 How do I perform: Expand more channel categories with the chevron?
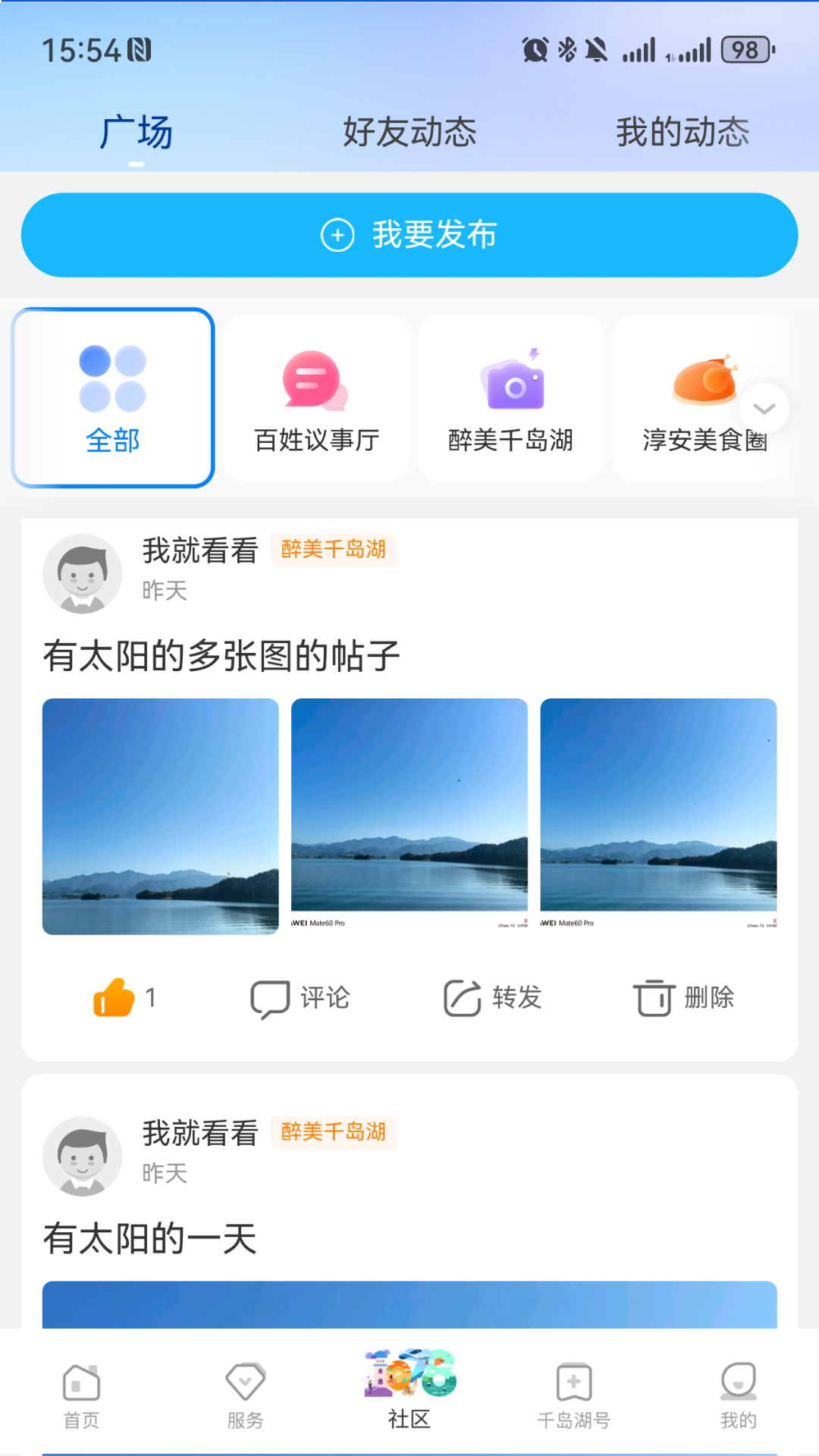pyautogui.click(x=764, y=408)
